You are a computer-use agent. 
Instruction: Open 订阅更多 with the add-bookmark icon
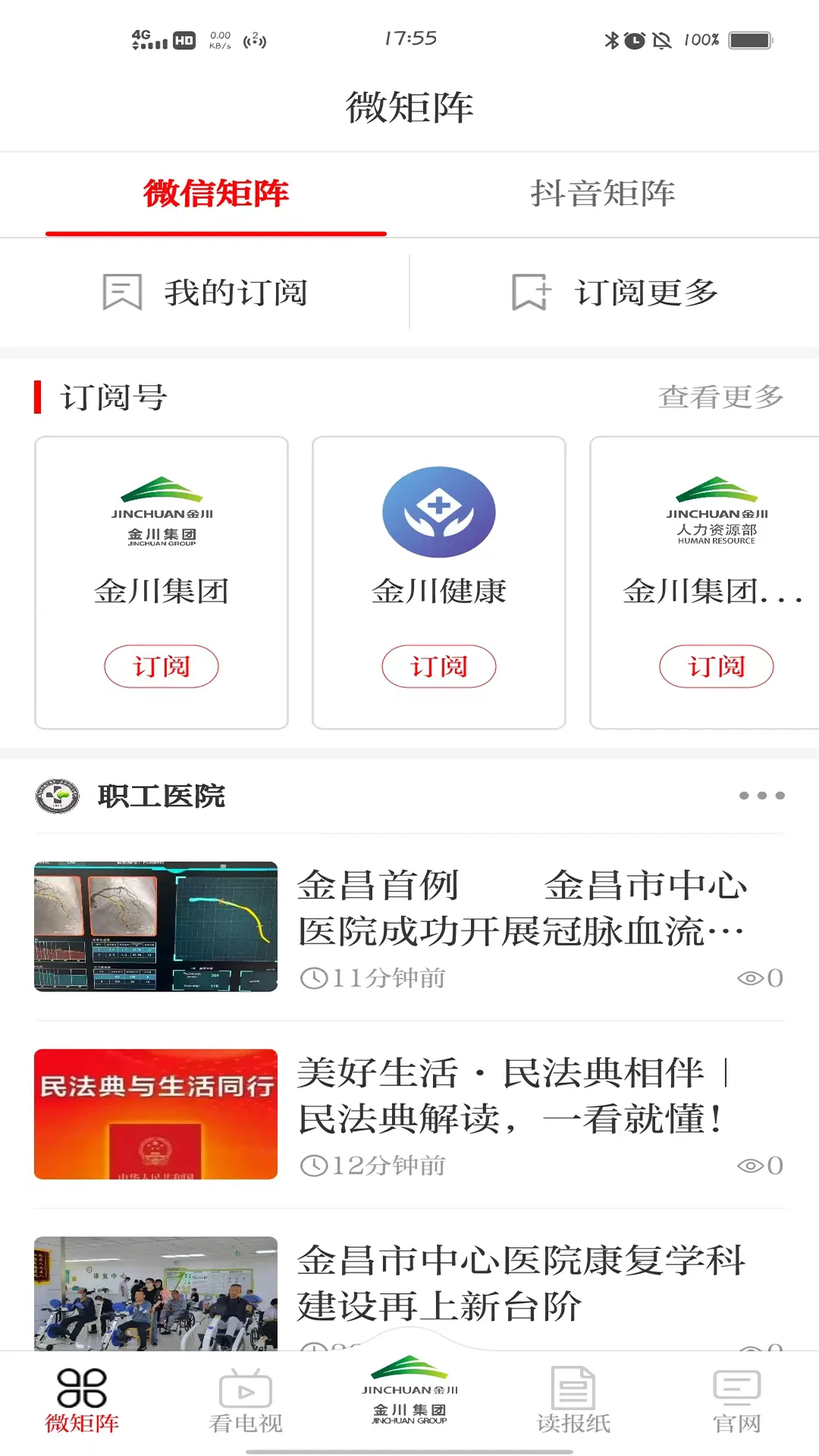616,292
